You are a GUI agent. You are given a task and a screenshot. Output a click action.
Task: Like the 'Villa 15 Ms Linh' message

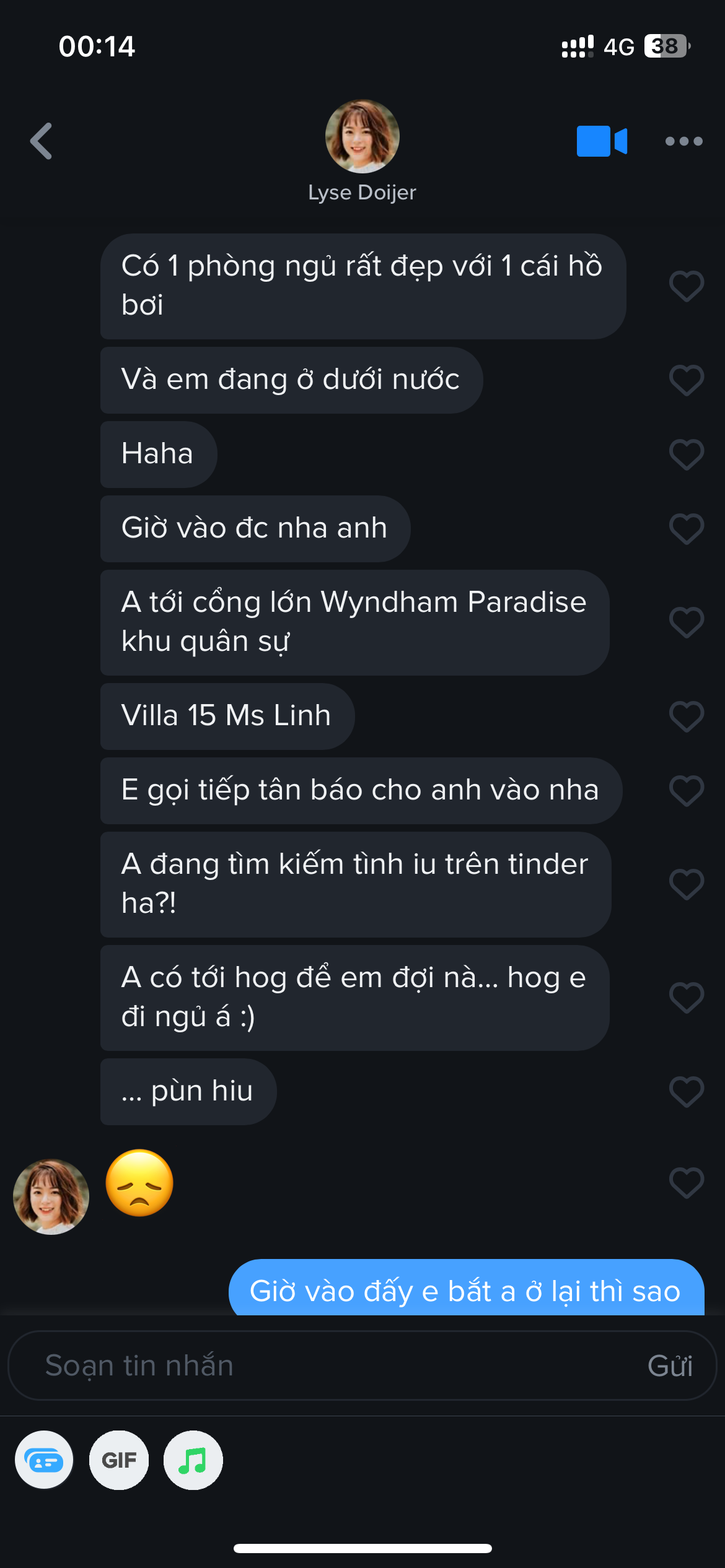(x=686, y=716)
